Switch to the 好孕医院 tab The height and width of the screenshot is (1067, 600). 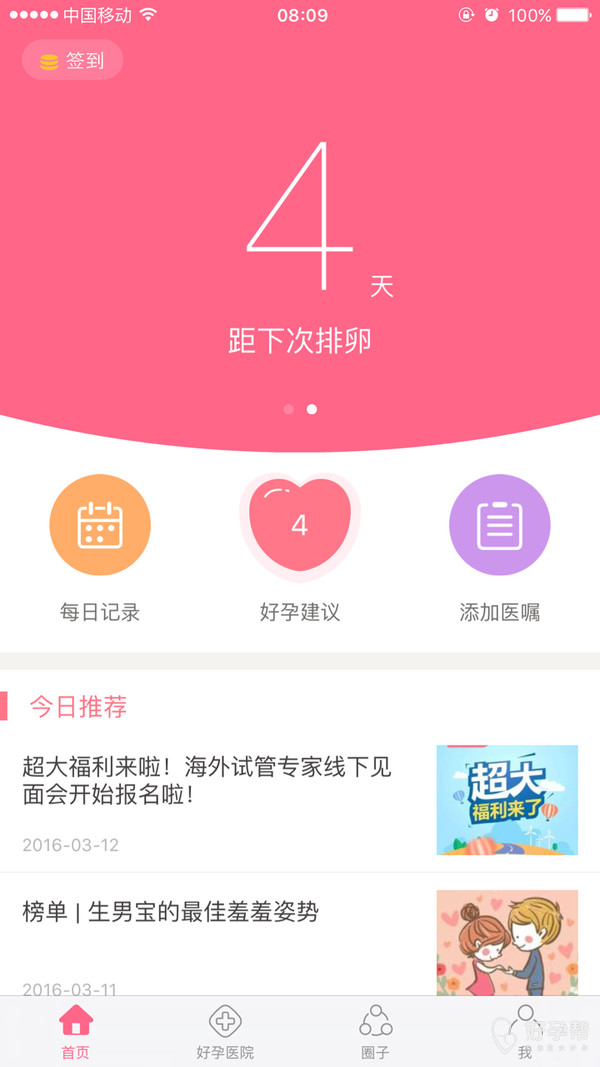225,1032
